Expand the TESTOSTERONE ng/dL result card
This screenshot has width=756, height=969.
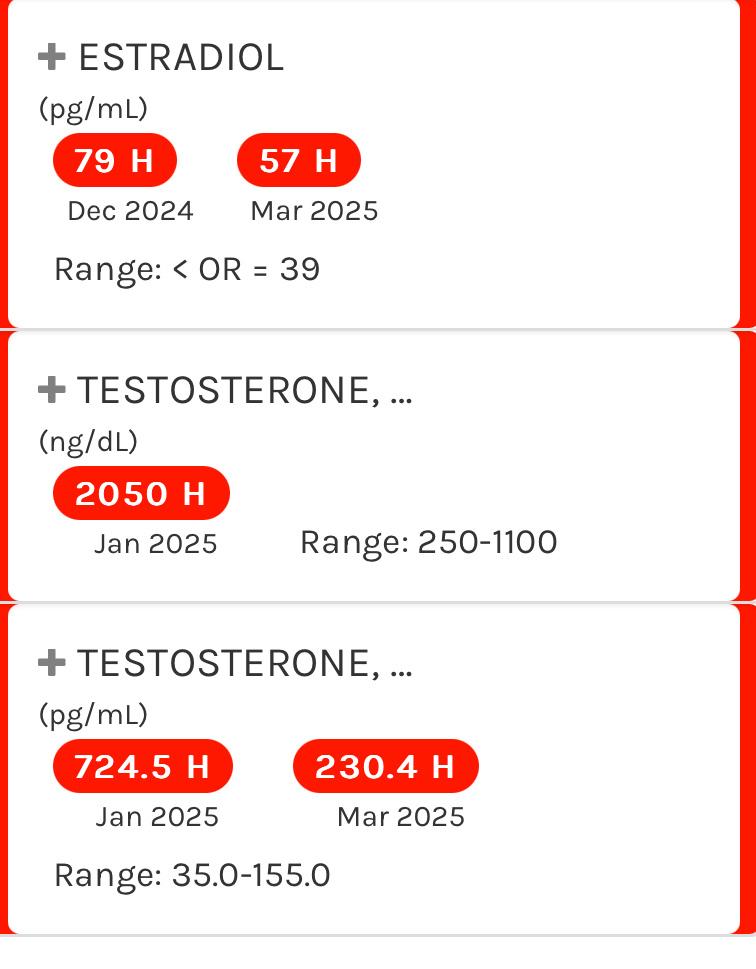52,390
